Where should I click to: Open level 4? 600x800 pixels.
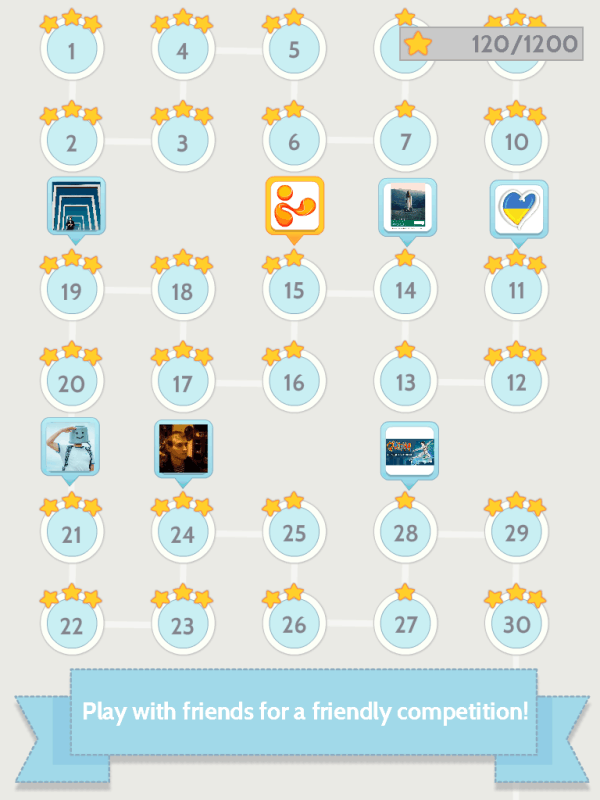pos(182,50)
